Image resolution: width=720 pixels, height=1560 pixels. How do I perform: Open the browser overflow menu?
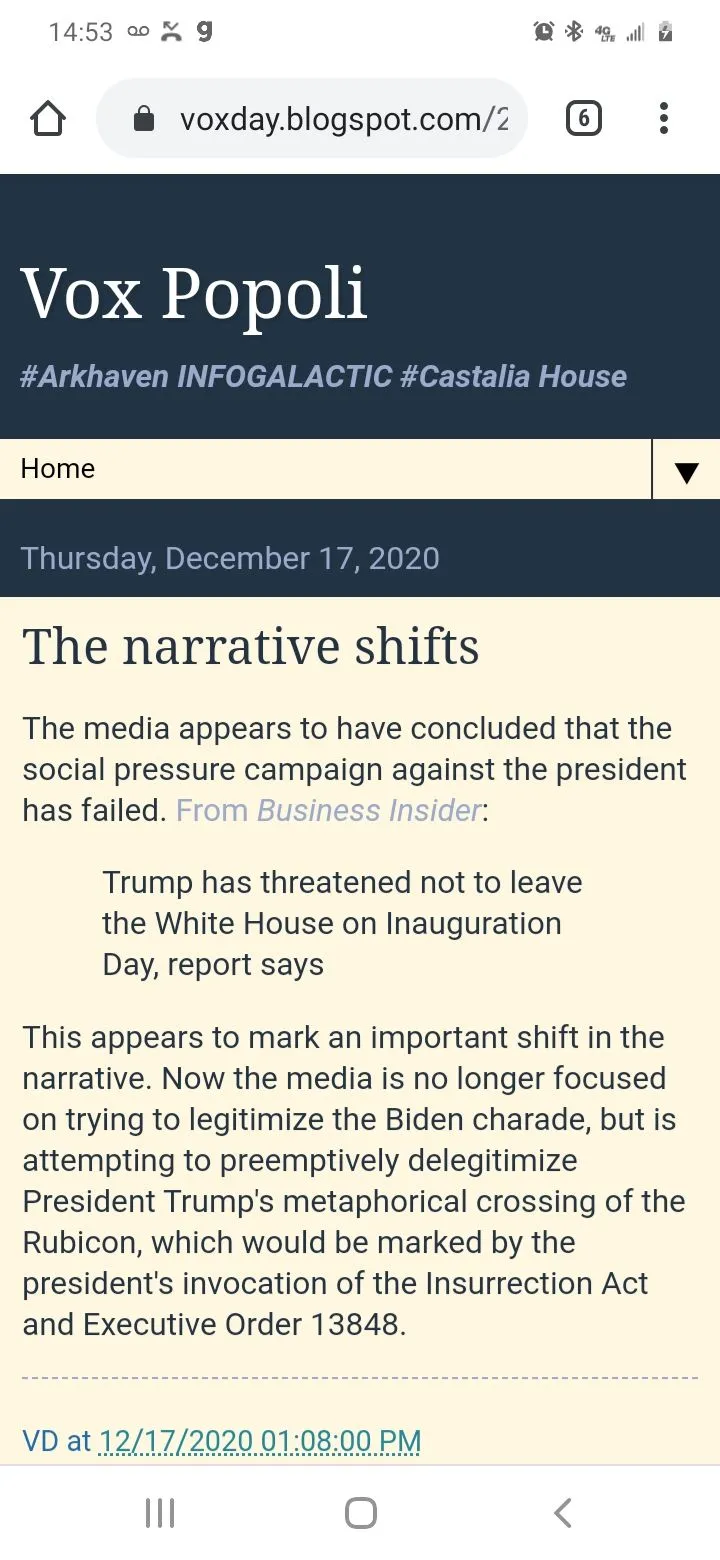[663, 119]
